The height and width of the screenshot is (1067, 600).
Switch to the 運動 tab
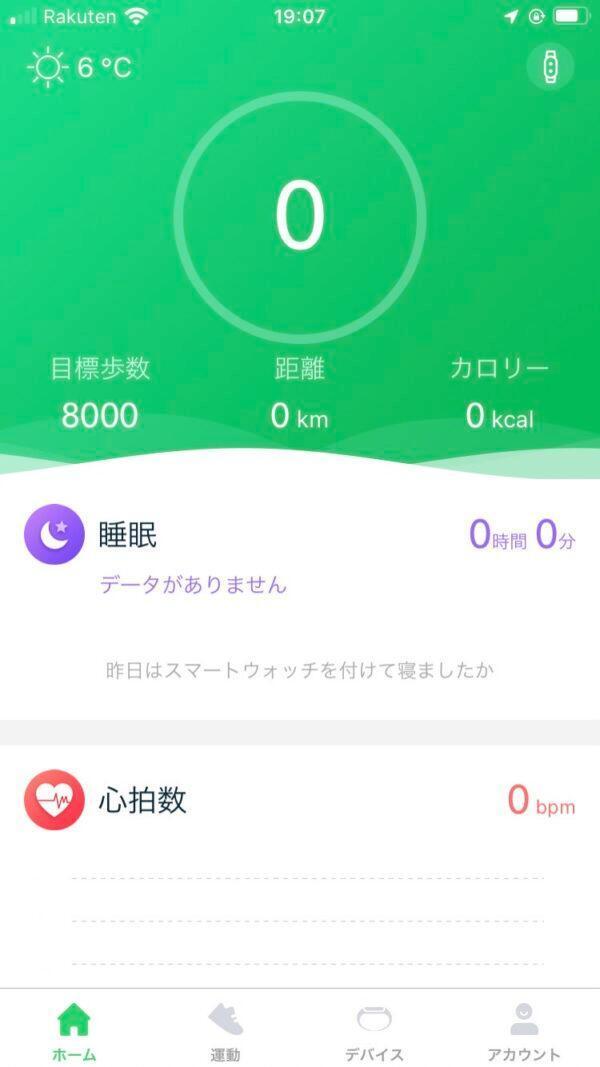click(x=225, y=1030)
